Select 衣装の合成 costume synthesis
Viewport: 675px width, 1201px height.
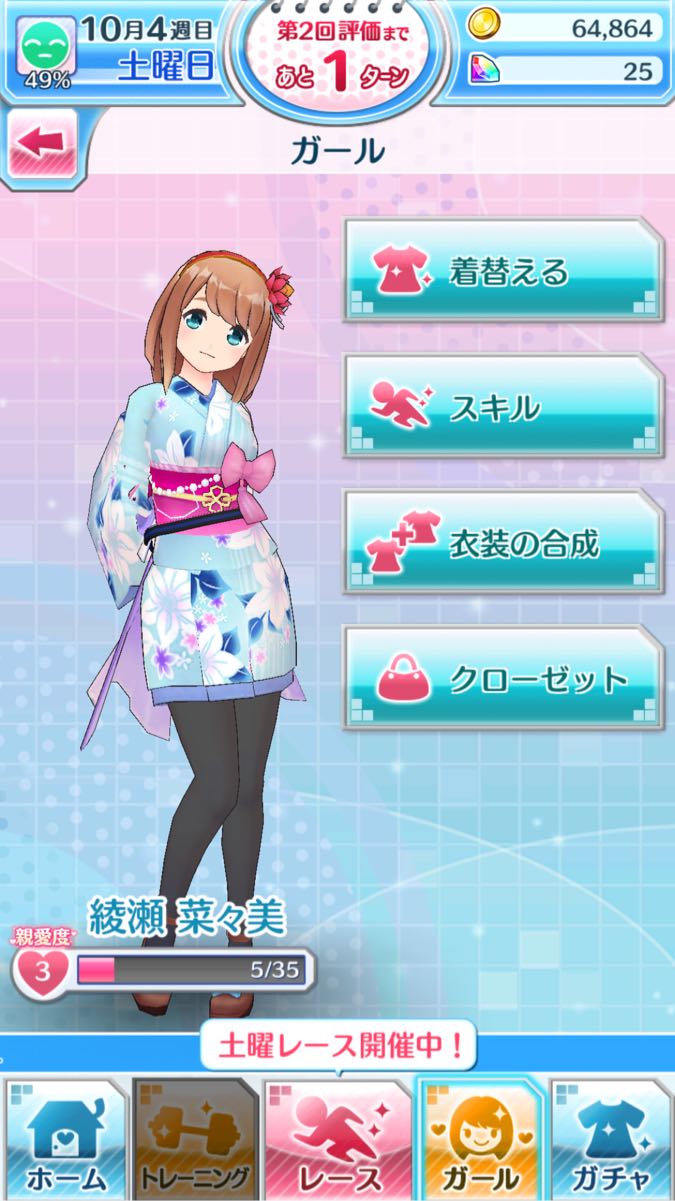[504, 543]
